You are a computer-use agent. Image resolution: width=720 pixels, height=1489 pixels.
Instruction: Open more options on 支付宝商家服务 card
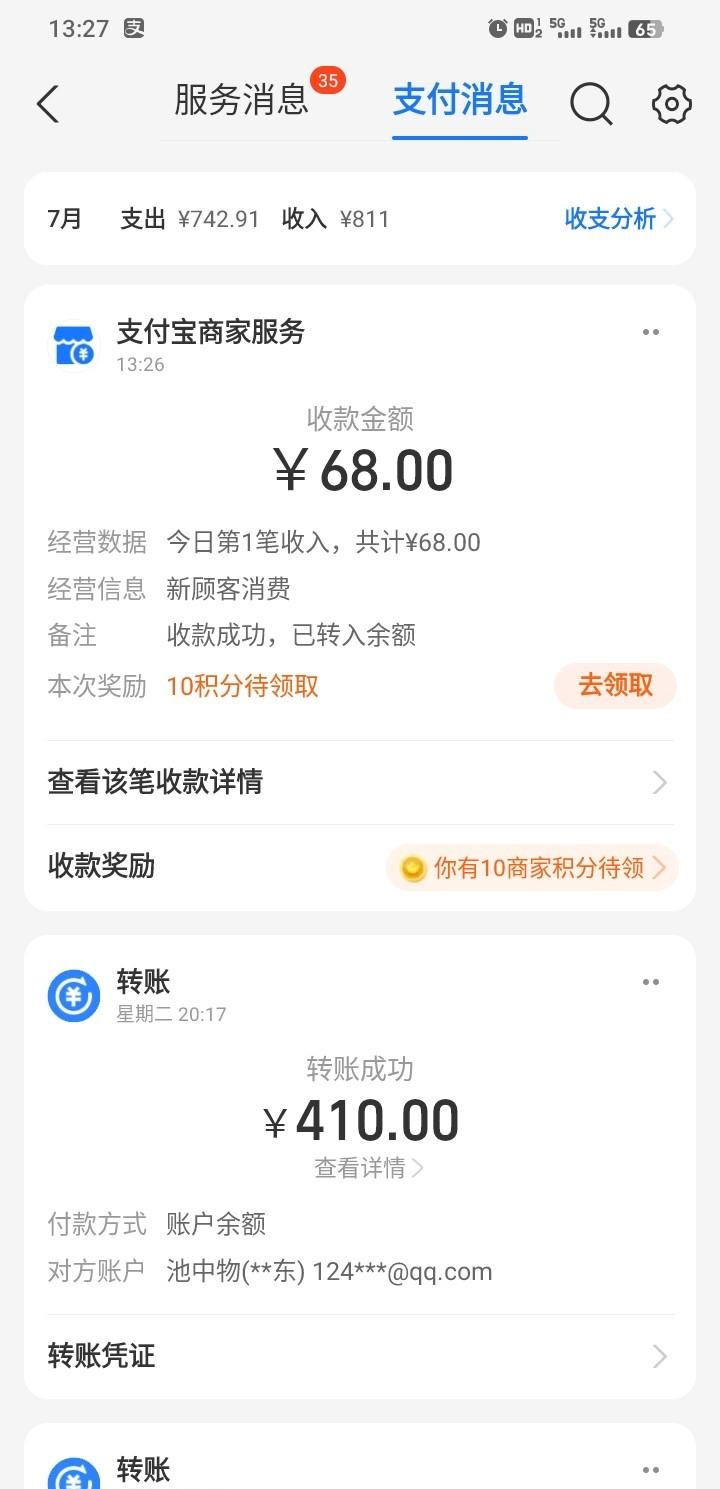pyautogui.click(x=651, y=333)
